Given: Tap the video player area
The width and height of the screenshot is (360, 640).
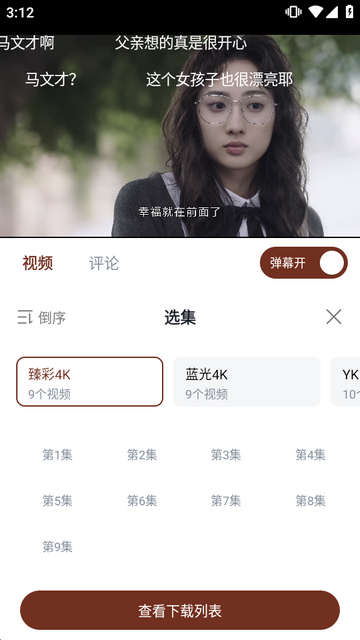Looking at the screenshot, I should click(180, 136).
